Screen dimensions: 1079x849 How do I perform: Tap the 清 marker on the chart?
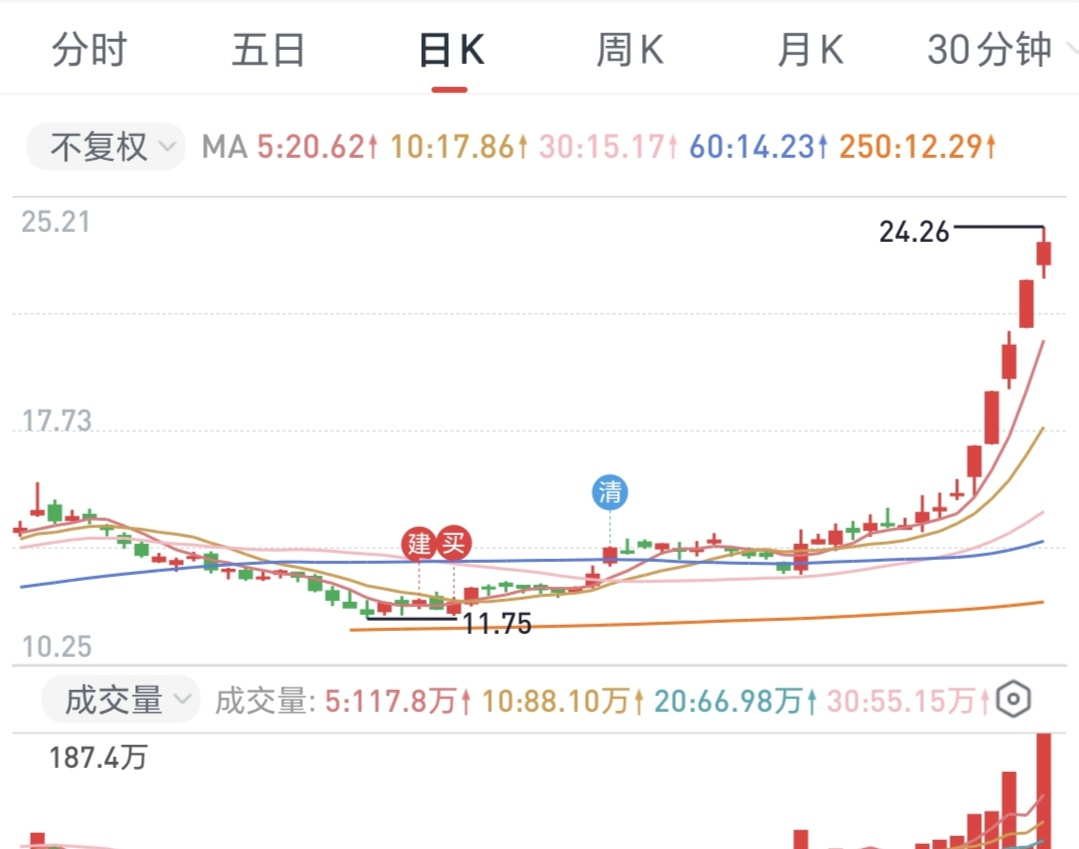pyautogui.click(x=610, y=492)
